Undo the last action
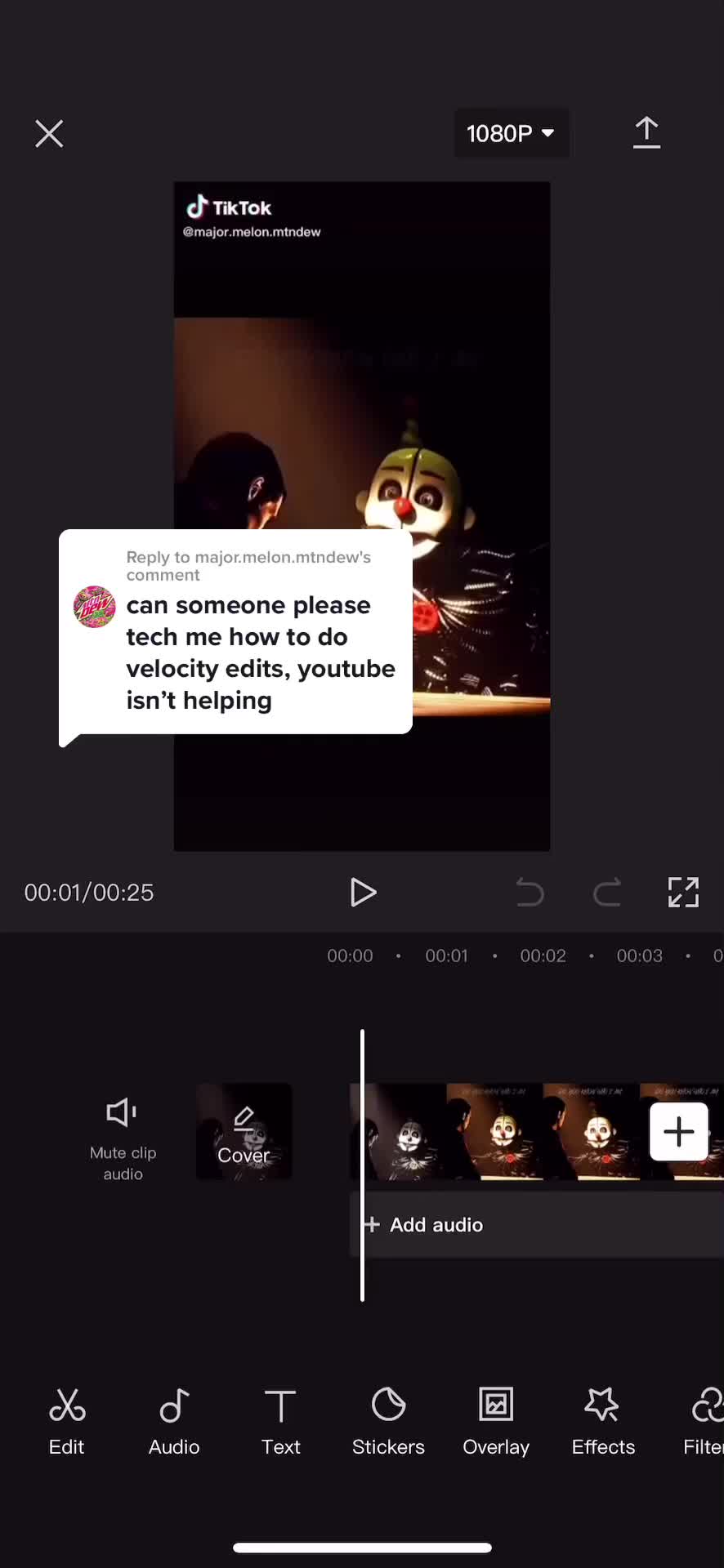724x1568 pixels. [530, 893]
